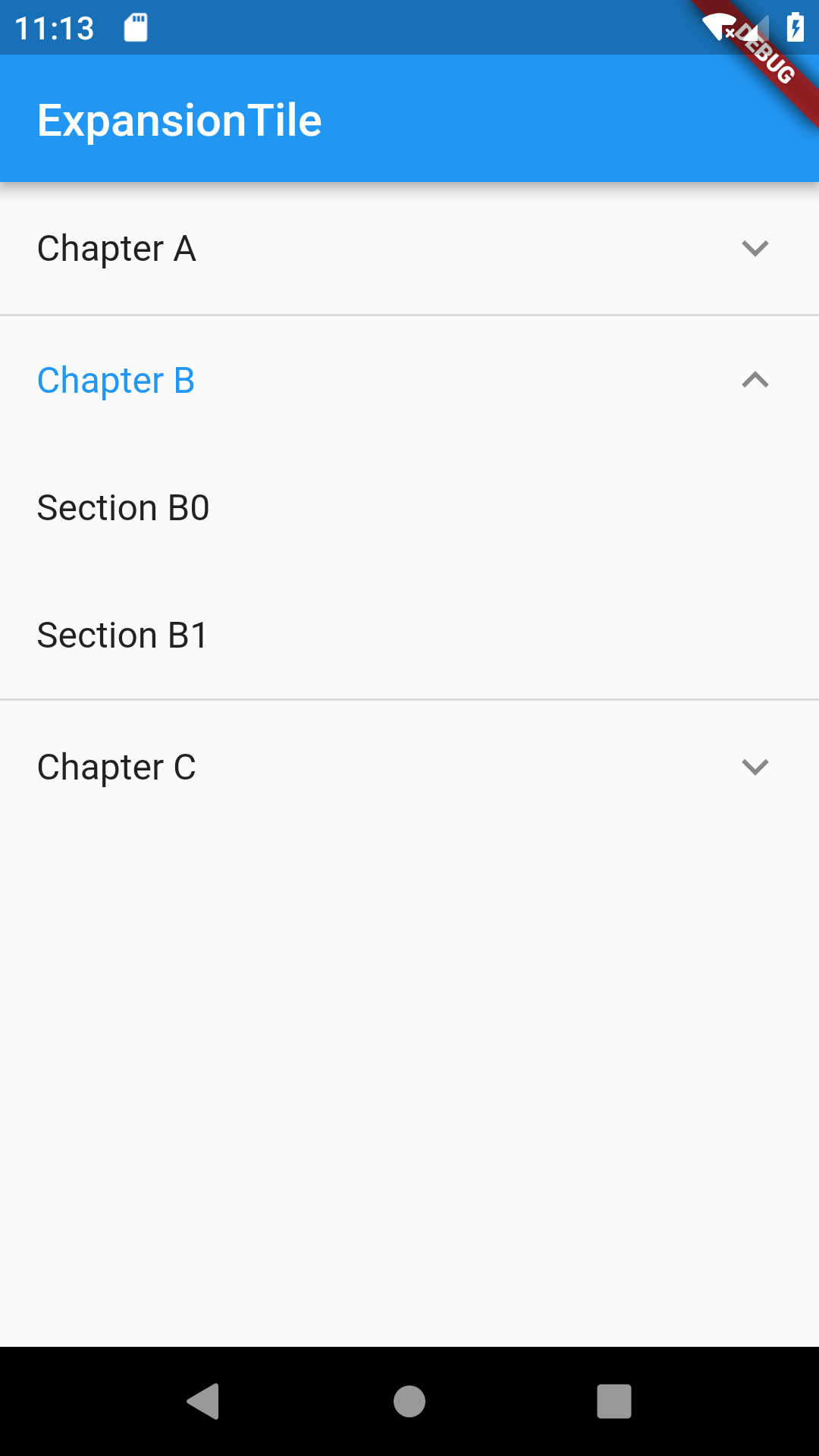This screenshot has height=1456, width=819.
Task: Expand the Chapter C tile
Action: (x=409, y=767)
